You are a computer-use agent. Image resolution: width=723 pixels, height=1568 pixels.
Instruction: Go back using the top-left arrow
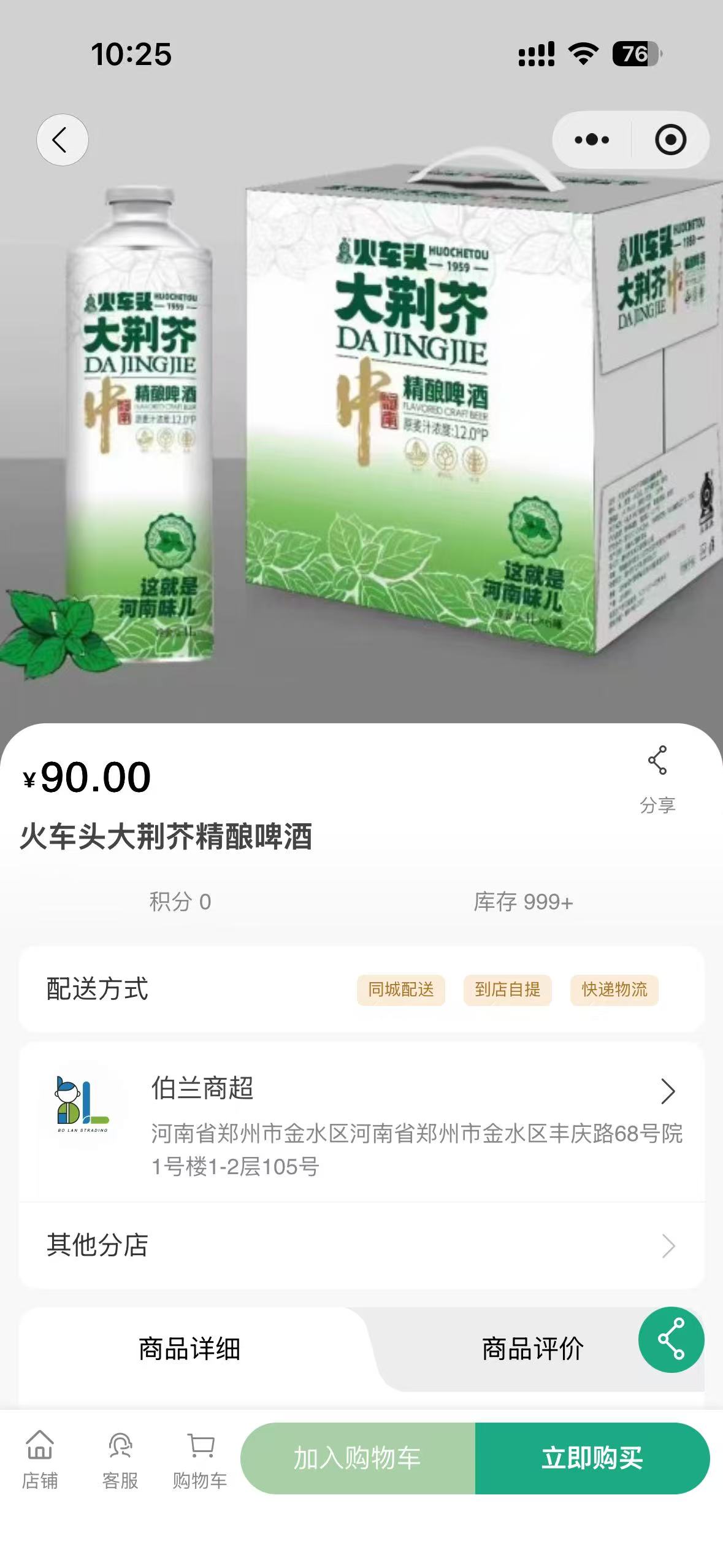click(x=62, y=140)
